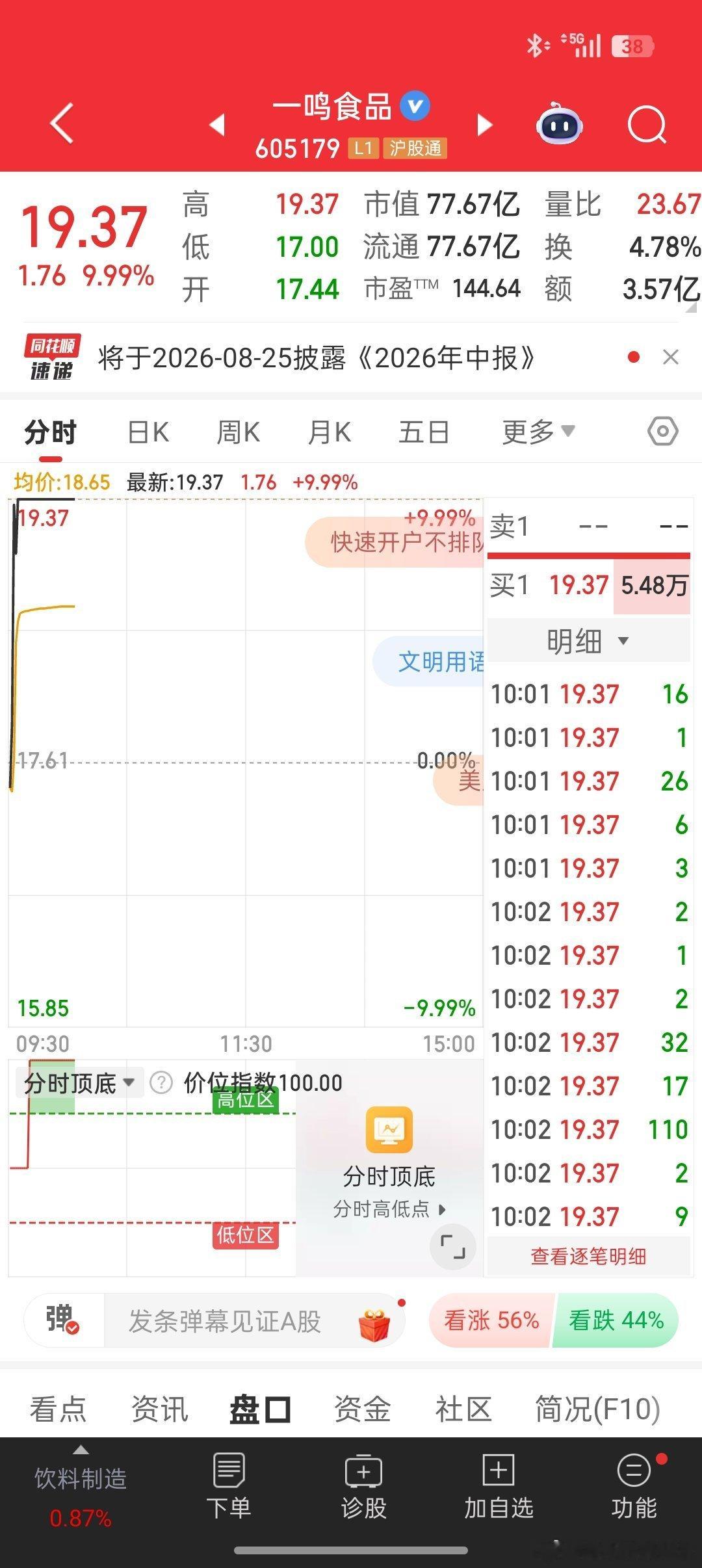Go back with the top-left arrow
This screenshot has width=702, height=1568.
[x=62, y=124]
